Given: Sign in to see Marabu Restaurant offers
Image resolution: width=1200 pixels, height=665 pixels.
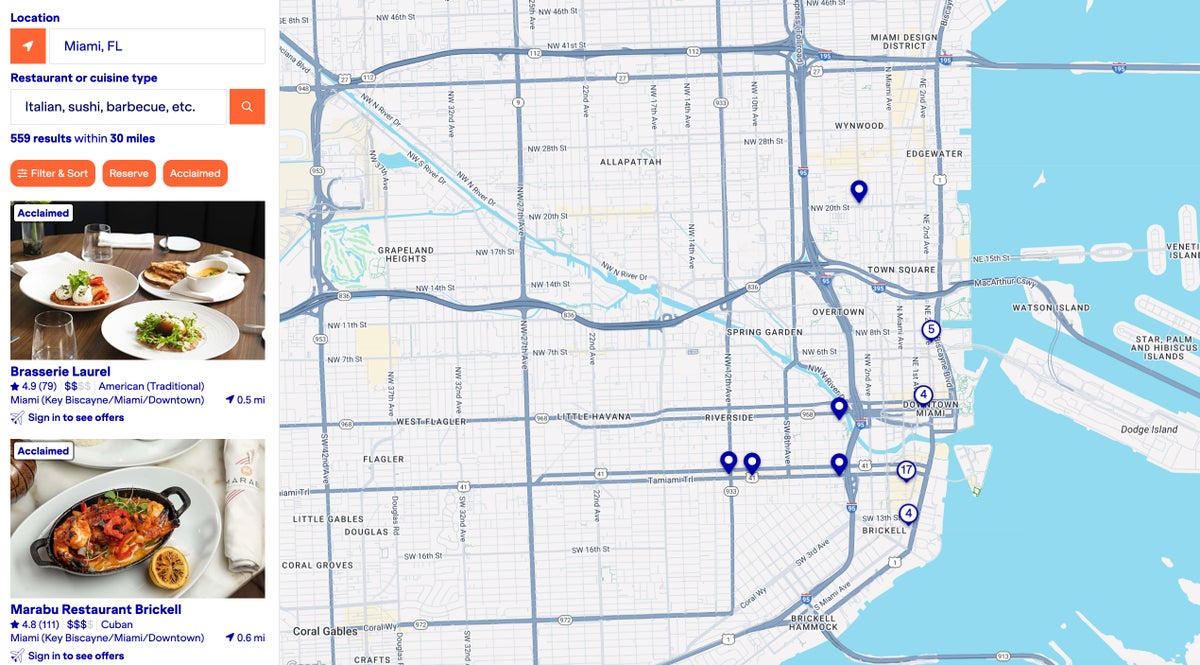Looking at the screenshot, I should 76,655.
